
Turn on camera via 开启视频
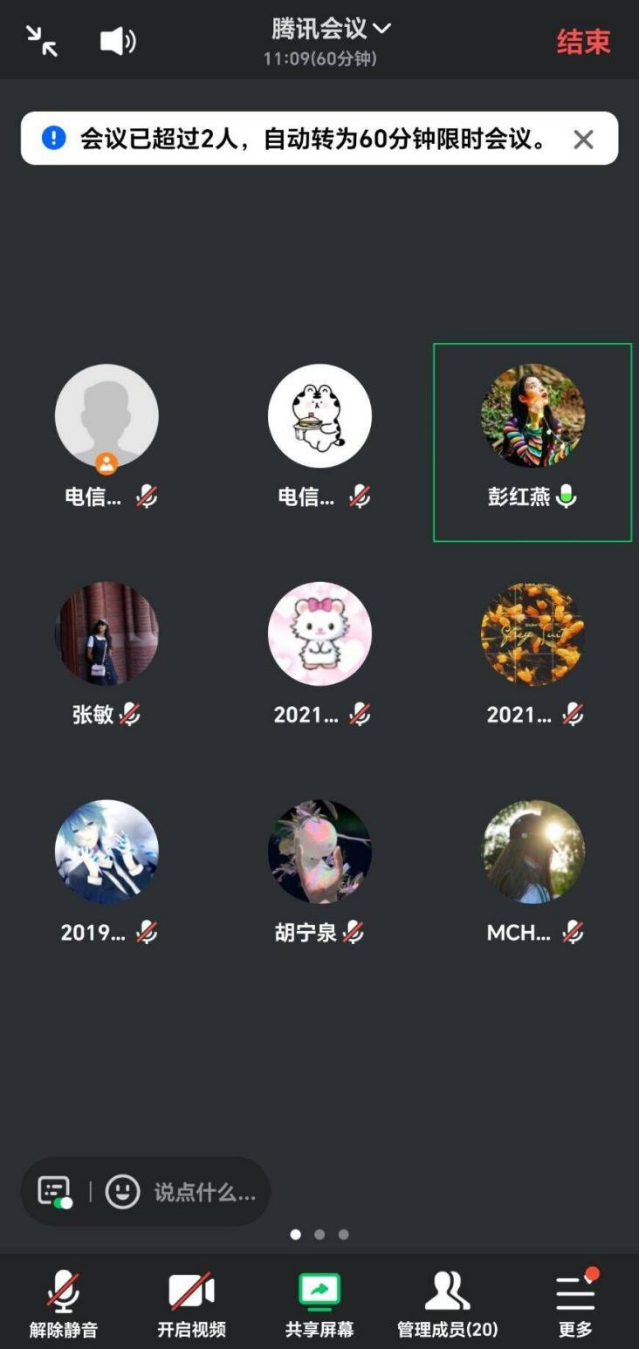[x=191, y=1304]
